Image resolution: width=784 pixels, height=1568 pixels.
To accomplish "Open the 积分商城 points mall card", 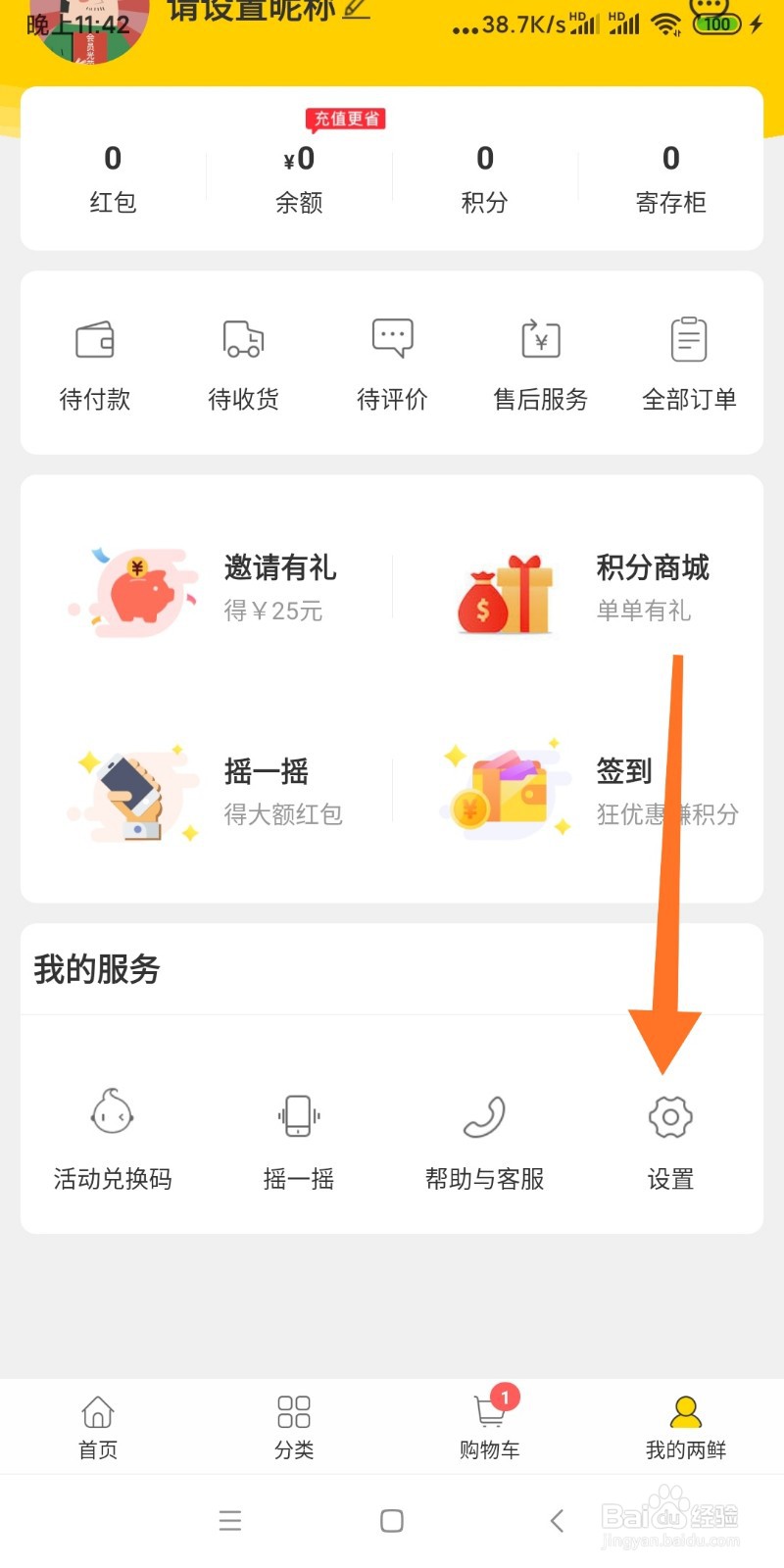I will [x=578, y=588].
